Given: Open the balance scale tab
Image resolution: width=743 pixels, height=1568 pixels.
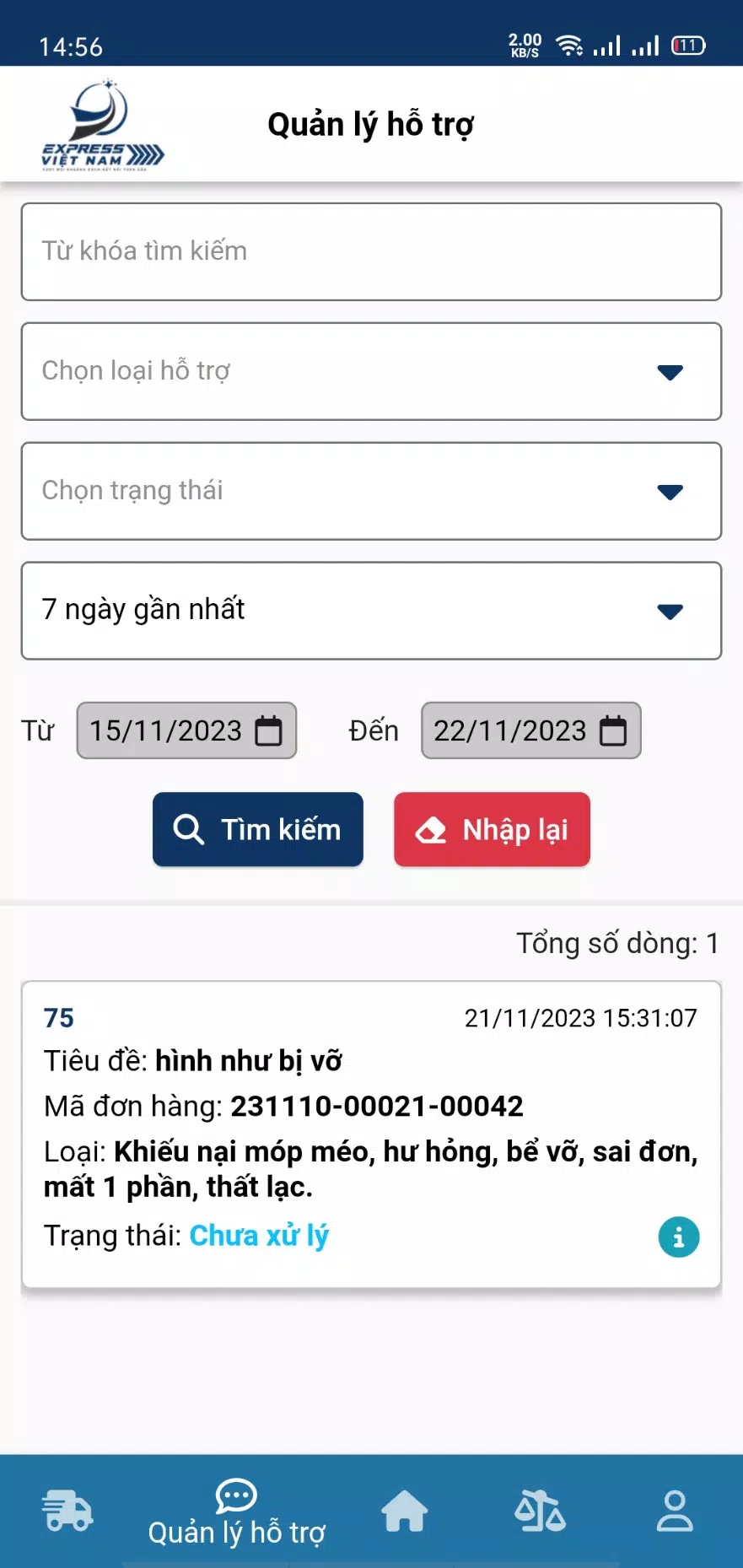Looking at the screenshot, I should [540, 1510].
